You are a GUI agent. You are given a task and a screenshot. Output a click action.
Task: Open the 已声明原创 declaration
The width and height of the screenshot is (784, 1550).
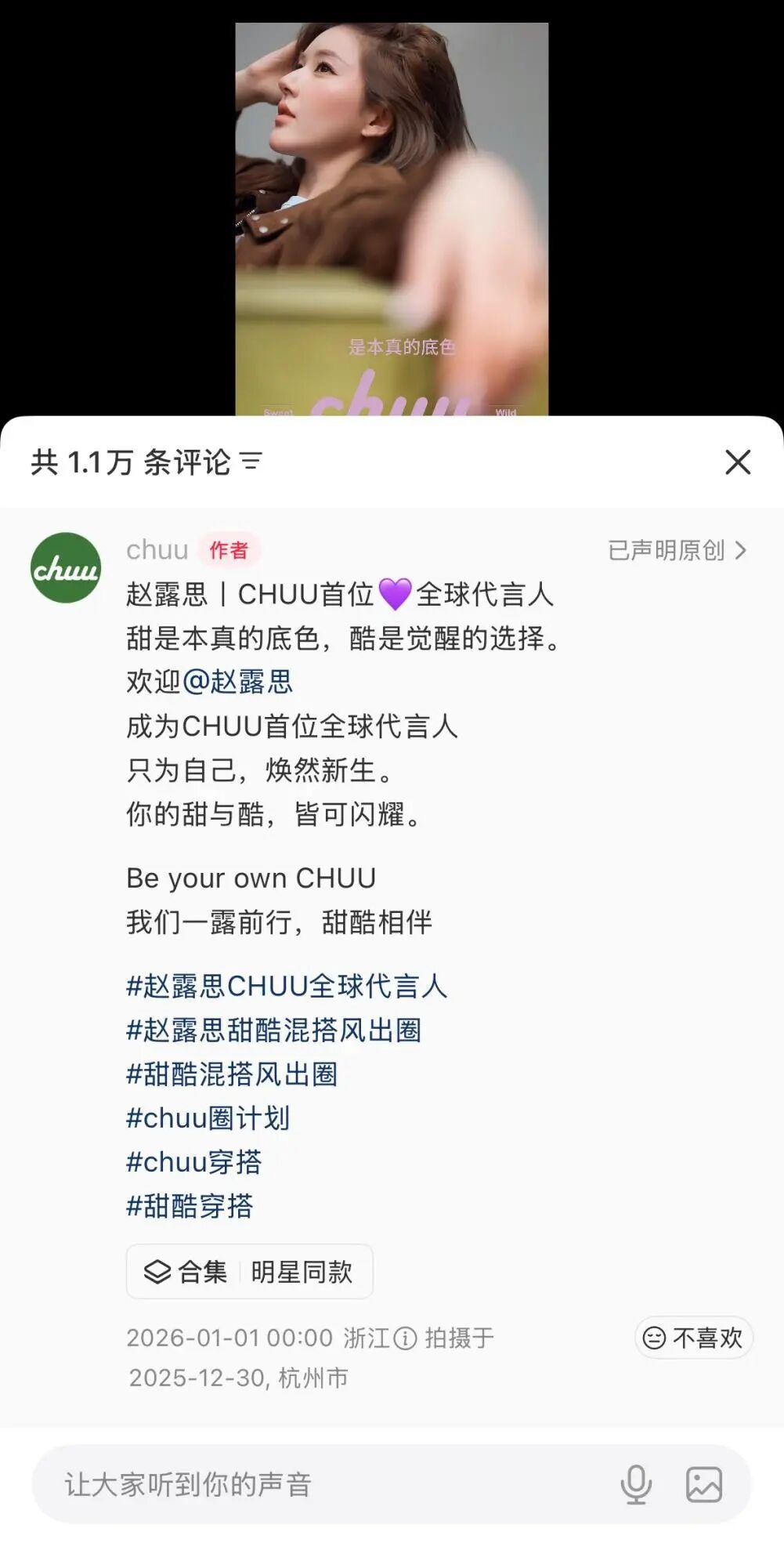[677, 550]
